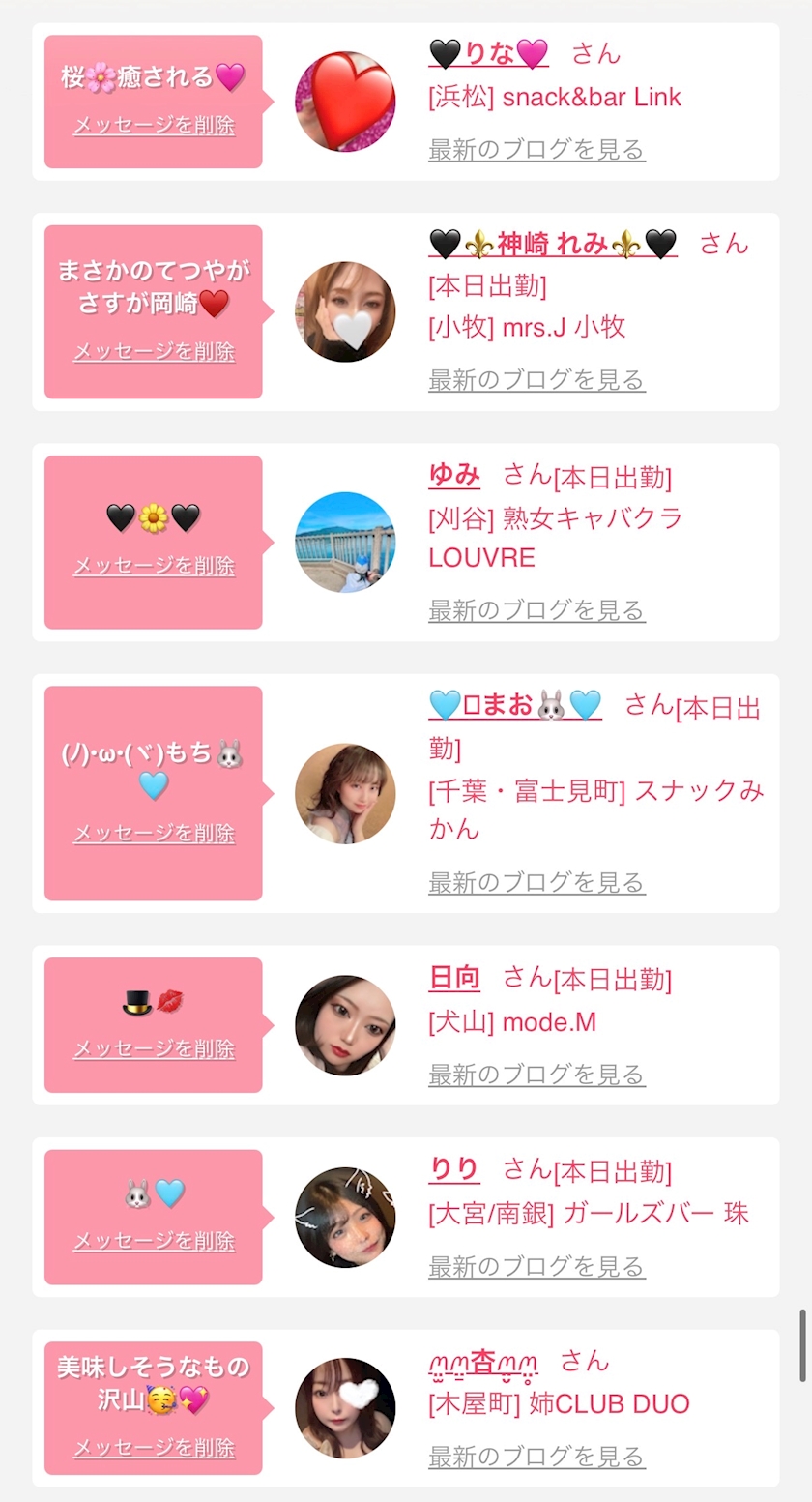Delete the message sent to りな
Image resolution: width=812 pixels, height=1502 pixels.
tap(154, 126)
